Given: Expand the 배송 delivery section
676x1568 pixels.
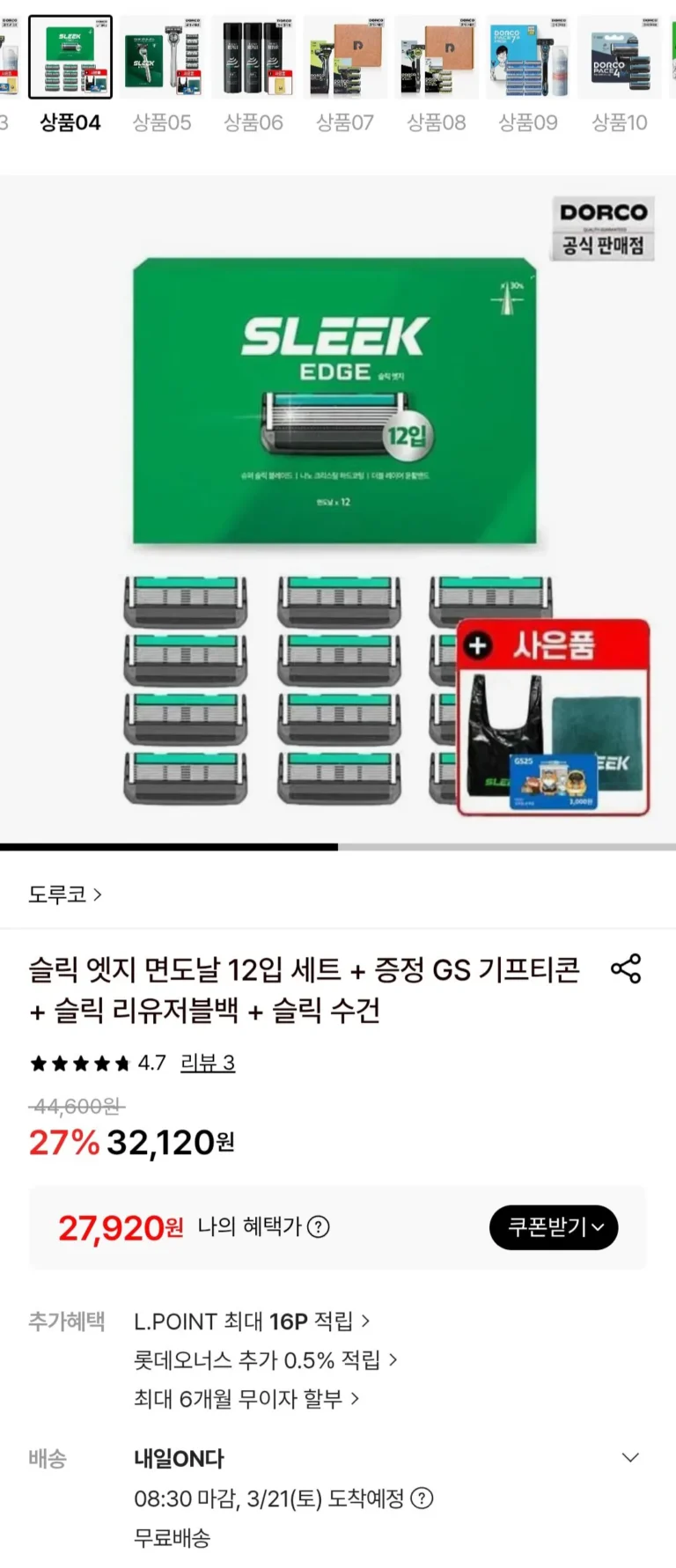Looking at the screenshot, I should point(630,1458).
